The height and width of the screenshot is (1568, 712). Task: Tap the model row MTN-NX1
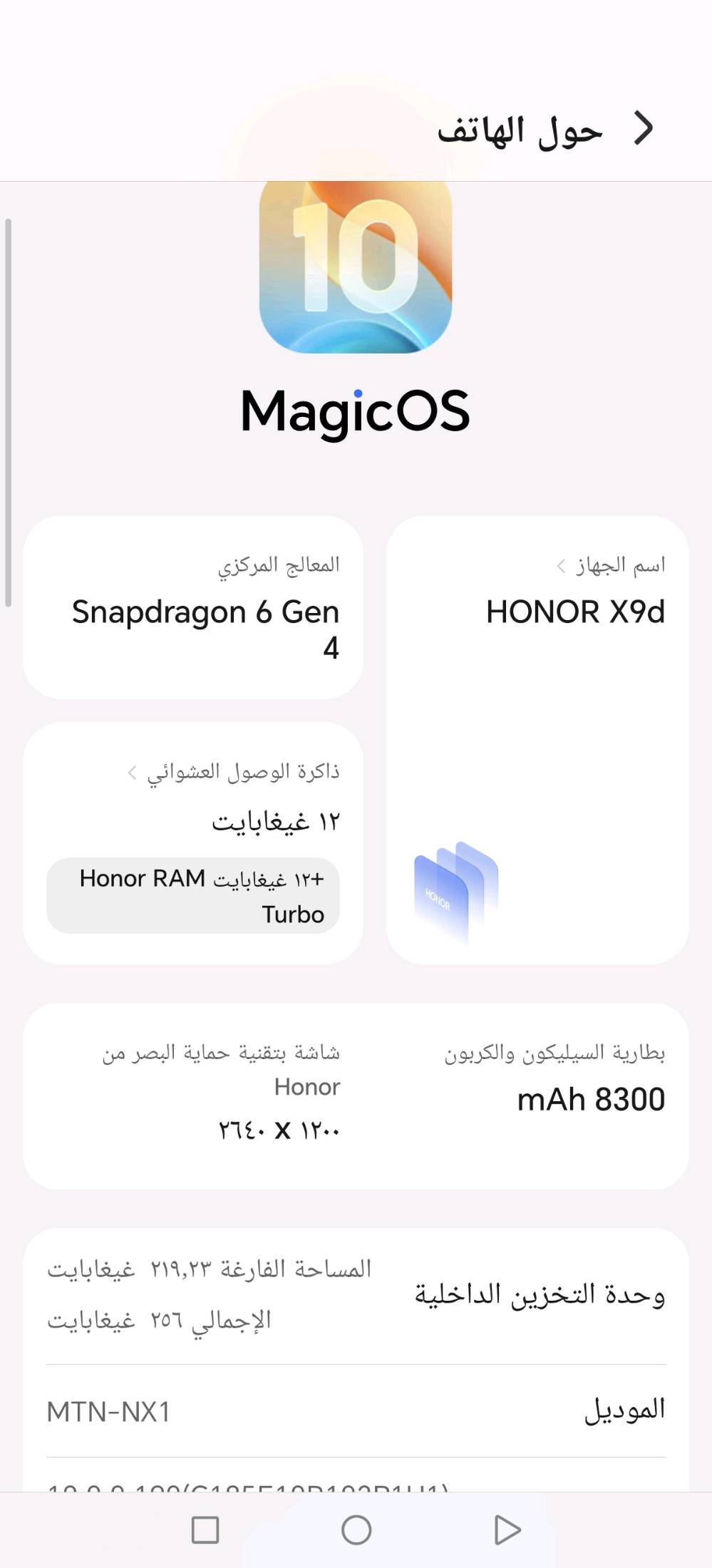tap(356, 1411)
